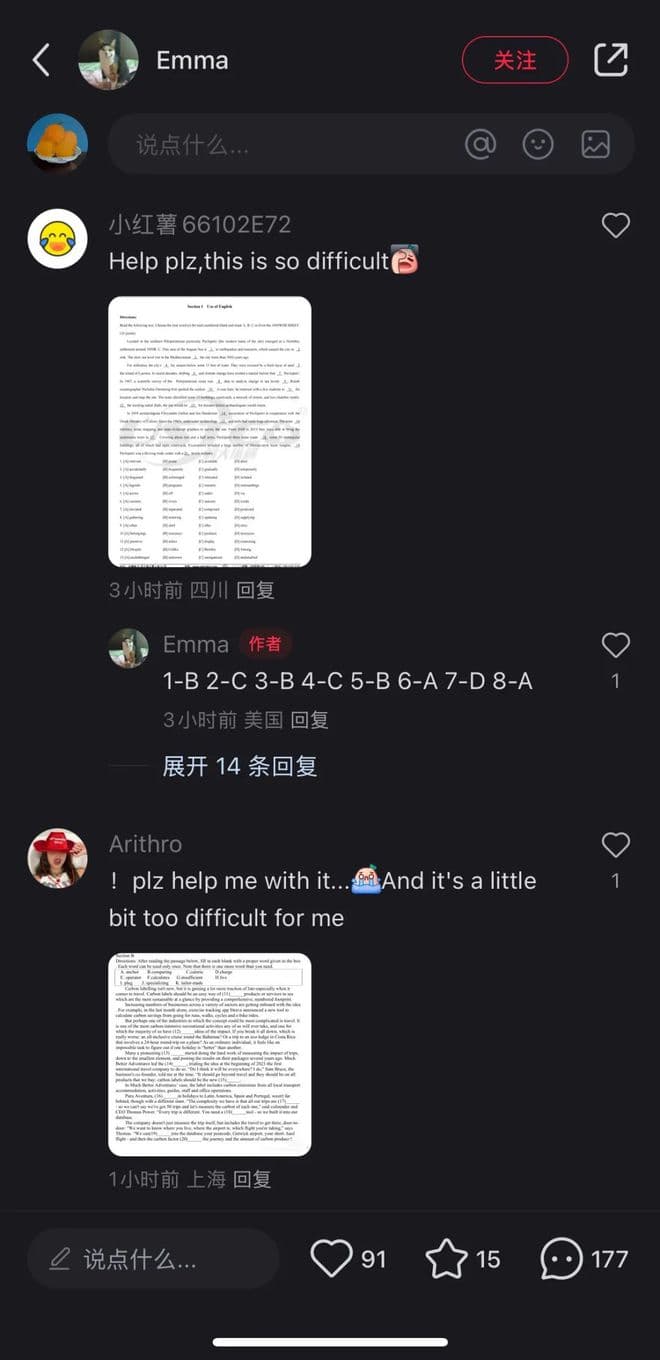The height and width of the screenshot is (1360, 660).
Task: Expand 展开 14 条回复
Action: click(x=240, y=766)
